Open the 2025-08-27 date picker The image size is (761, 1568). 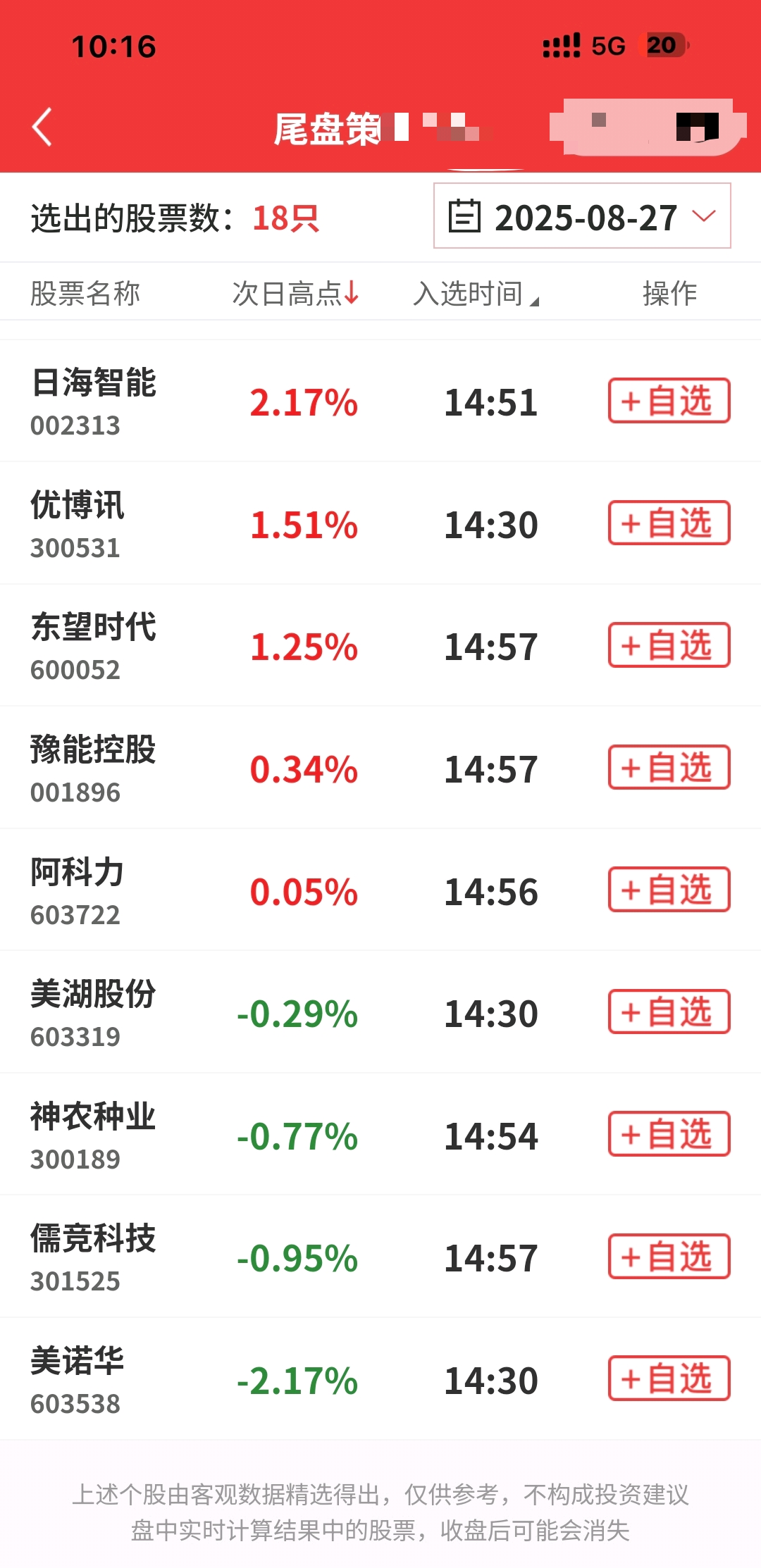tap(582, 216)
